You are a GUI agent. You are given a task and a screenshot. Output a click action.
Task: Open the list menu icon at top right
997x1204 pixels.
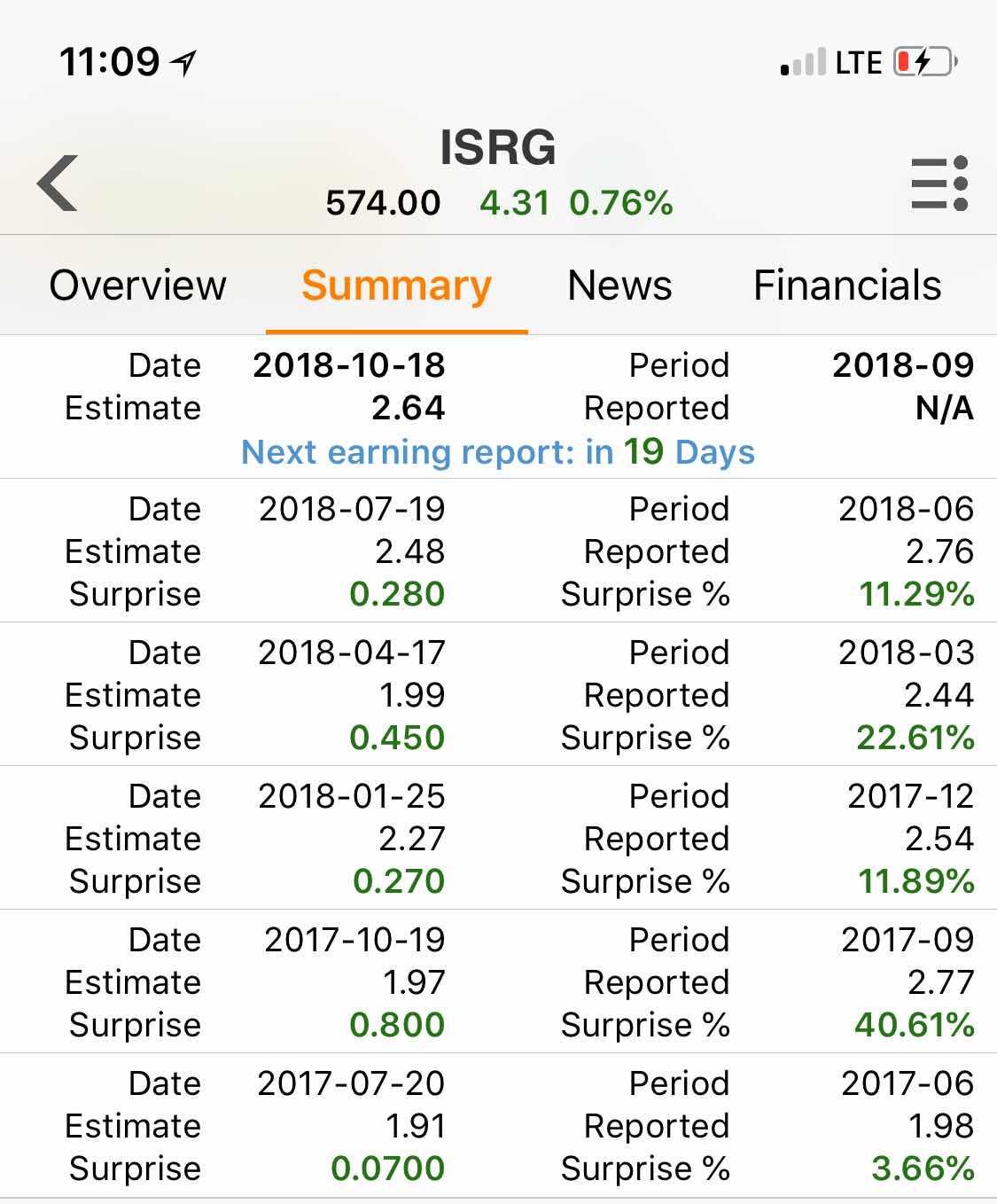939,184
